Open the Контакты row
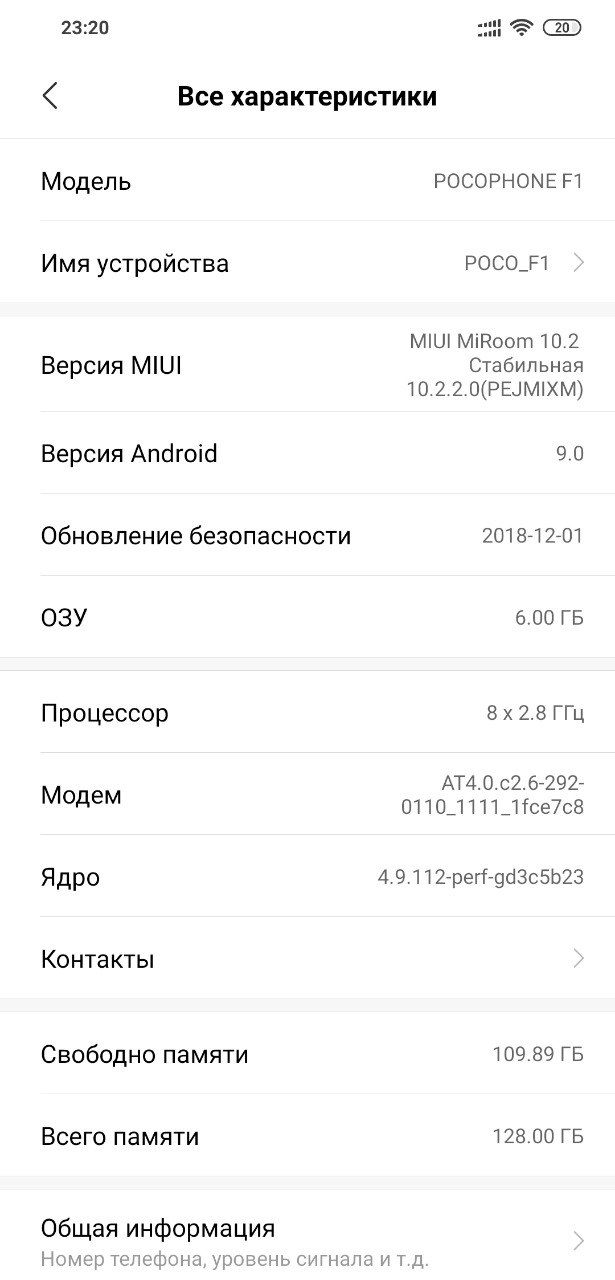615x1280 pixels. [307, 959]
